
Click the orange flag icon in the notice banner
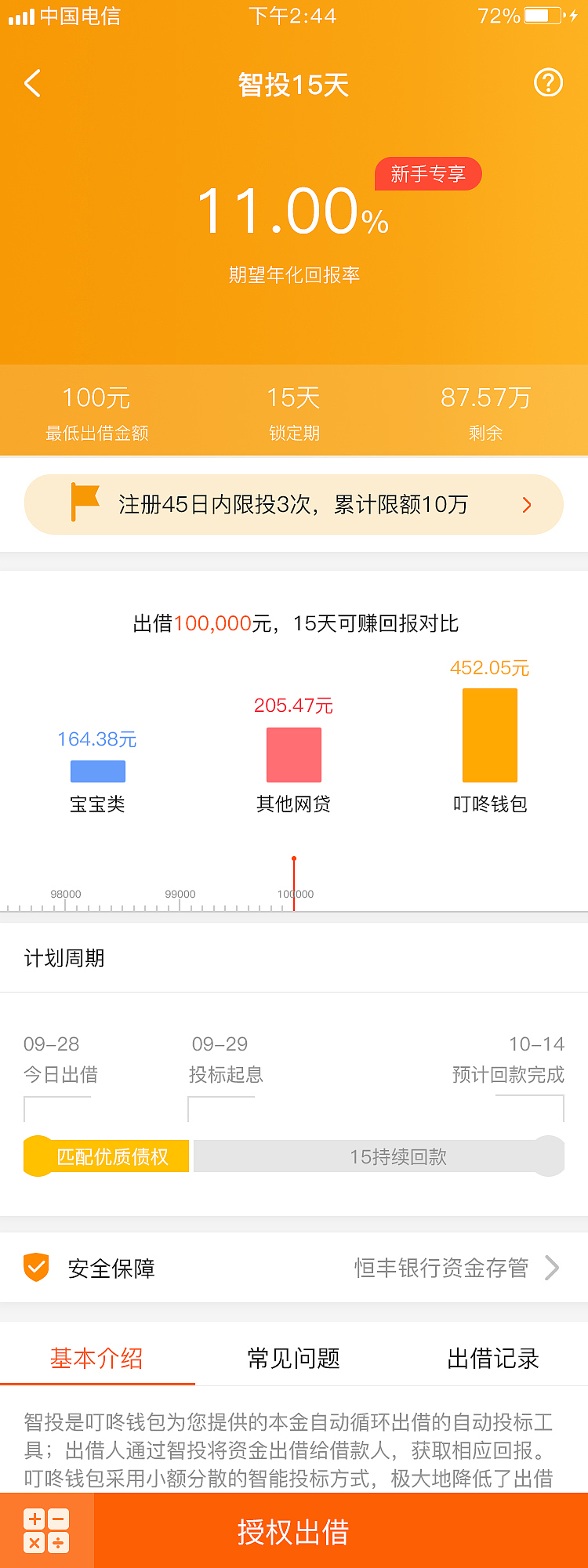pos(84,504)
